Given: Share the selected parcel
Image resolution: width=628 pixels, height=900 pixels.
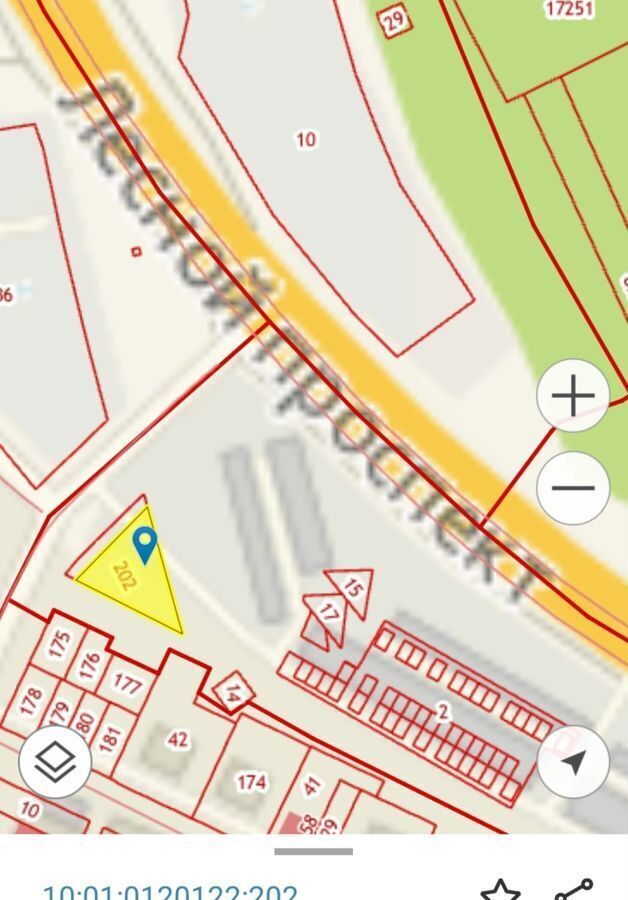Looking at the screenshot, I should 573,889.
